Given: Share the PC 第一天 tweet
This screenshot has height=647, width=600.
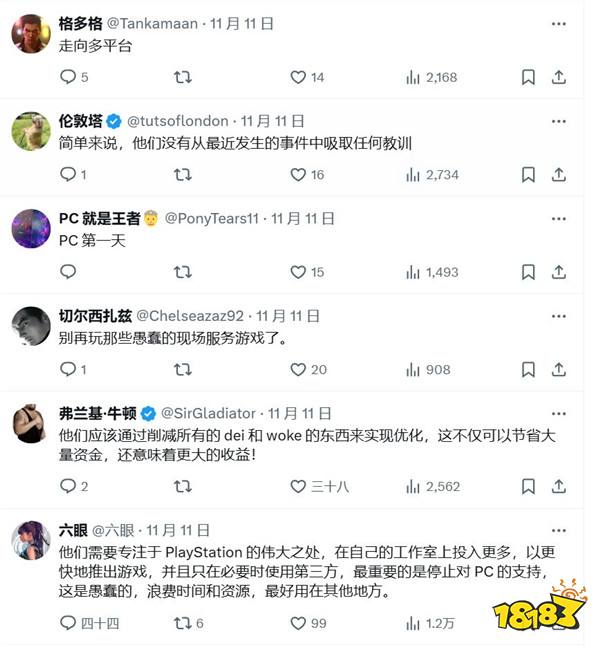Looking at the screenshot, I should coord(560,272).
